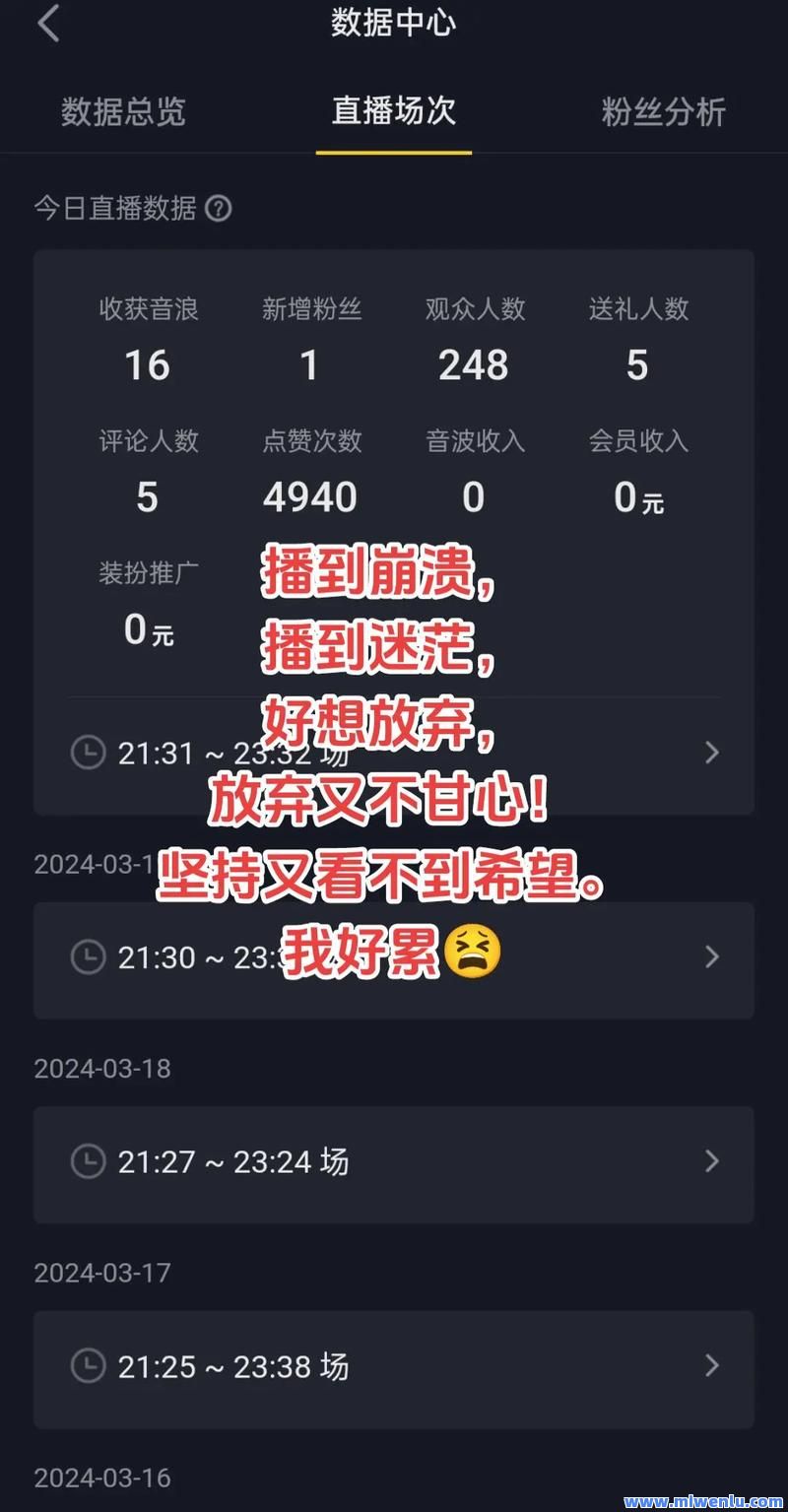The height and width of the screenshot is (1512, 788).
Task: Open the 今日直播数据 question mark tooltip
Action: pyautogui.click(x=221, y=209)
